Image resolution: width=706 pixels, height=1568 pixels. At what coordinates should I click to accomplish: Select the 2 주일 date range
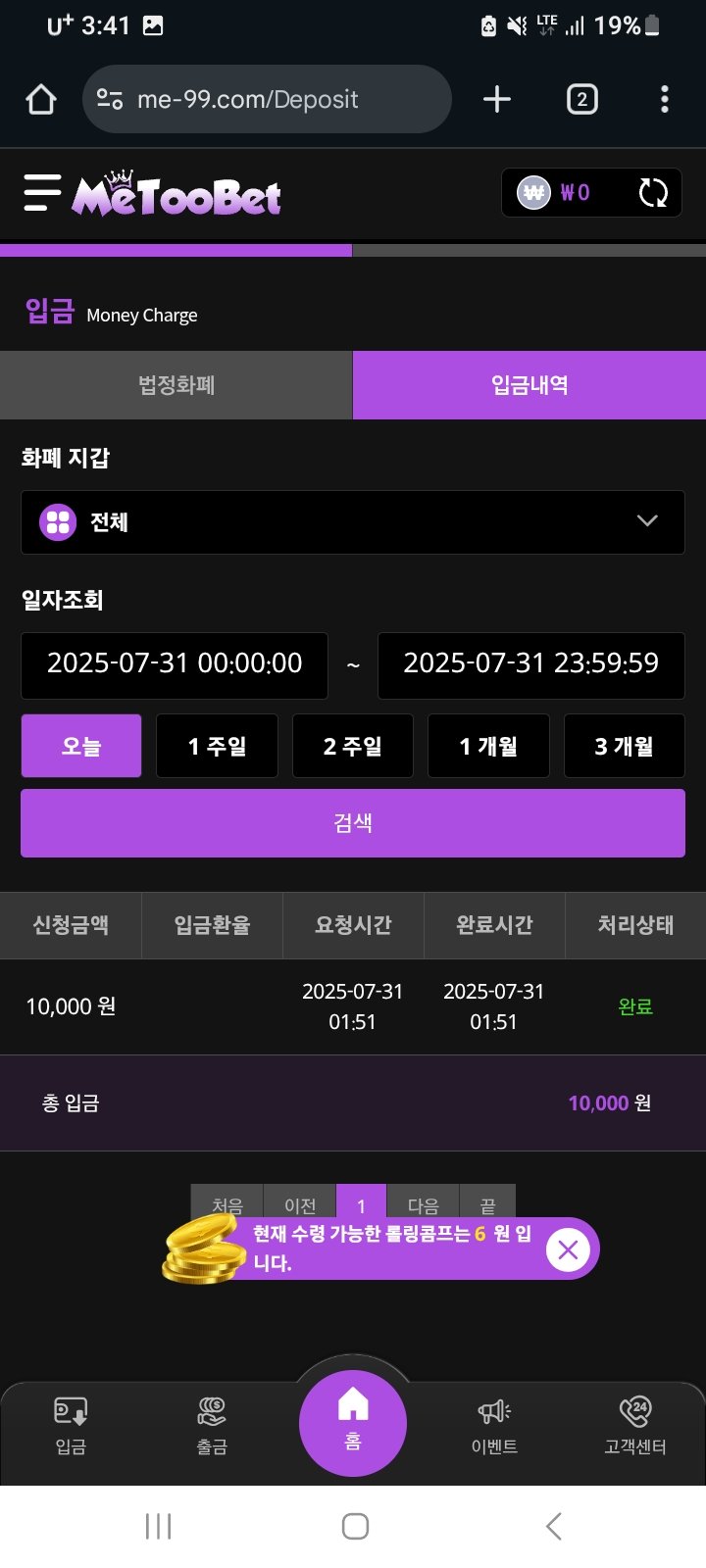[353, 746]
